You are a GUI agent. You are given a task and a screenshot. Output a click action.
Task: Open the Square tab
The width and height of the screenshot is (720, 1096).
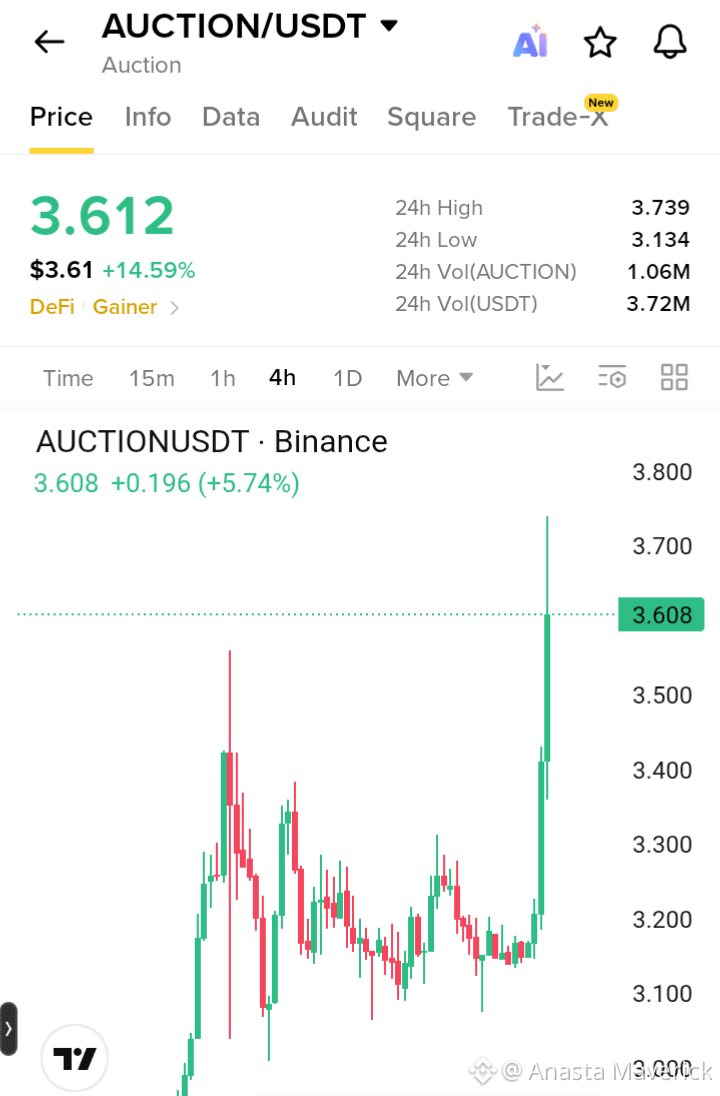(x=431, y=117)
